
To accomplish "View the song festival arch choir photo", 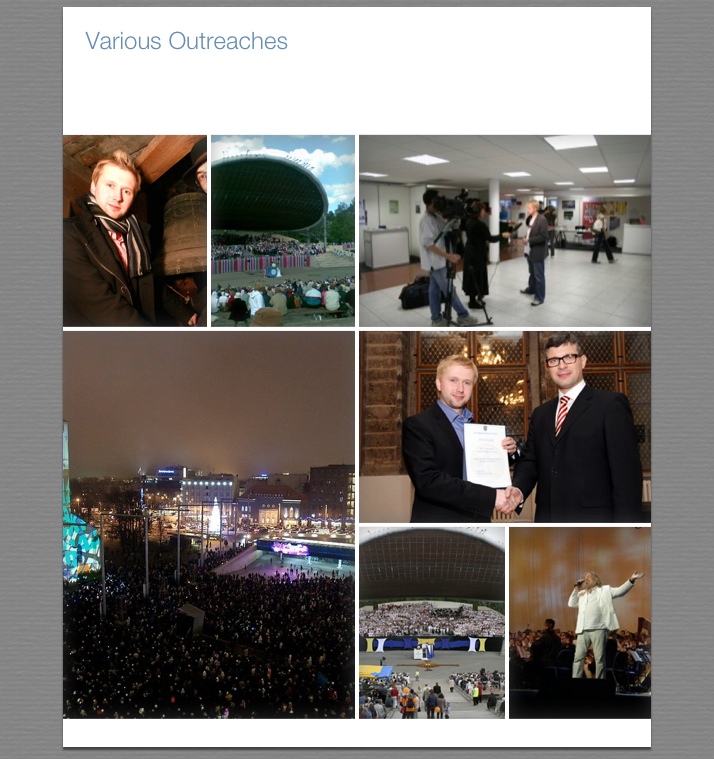I will (431, 622).
